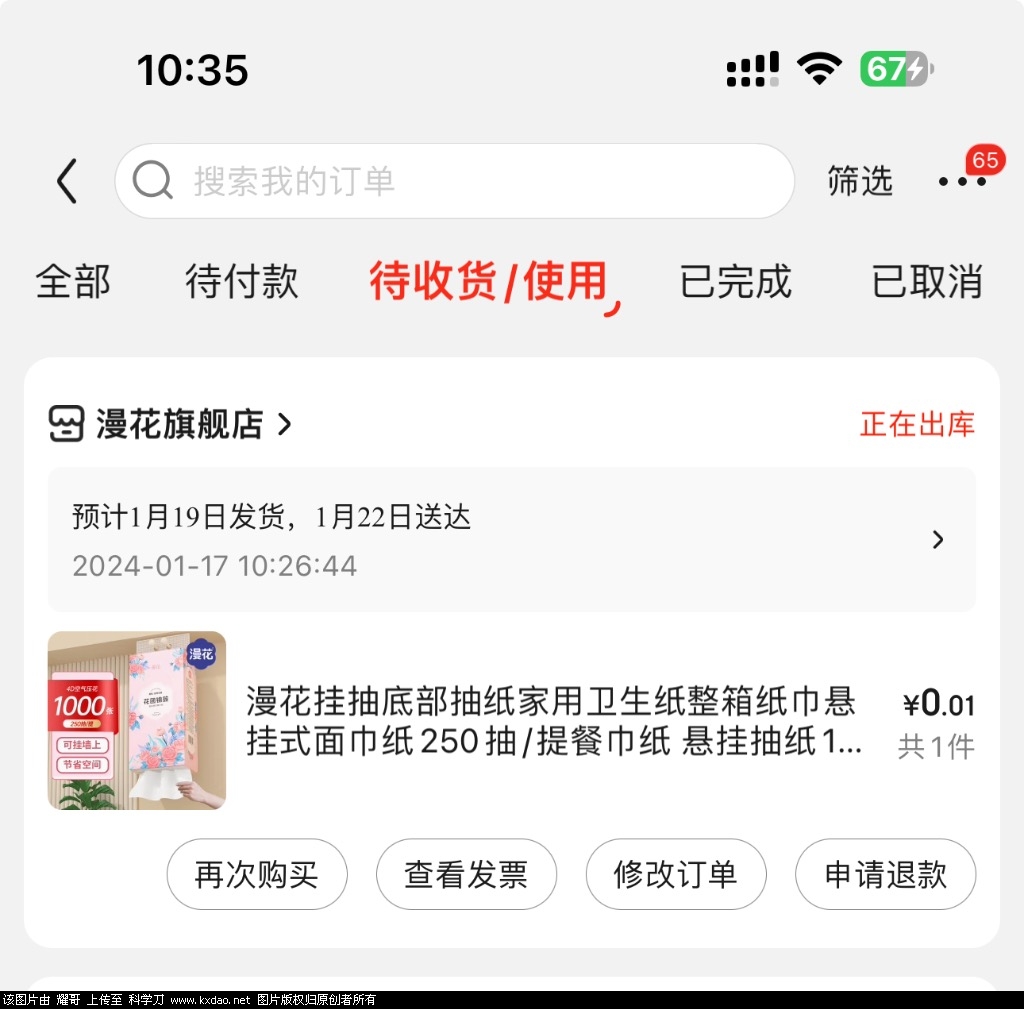Tap 修改订单 to modify the order
This screenshot has width=1024, height=1009.
[675, 874]
